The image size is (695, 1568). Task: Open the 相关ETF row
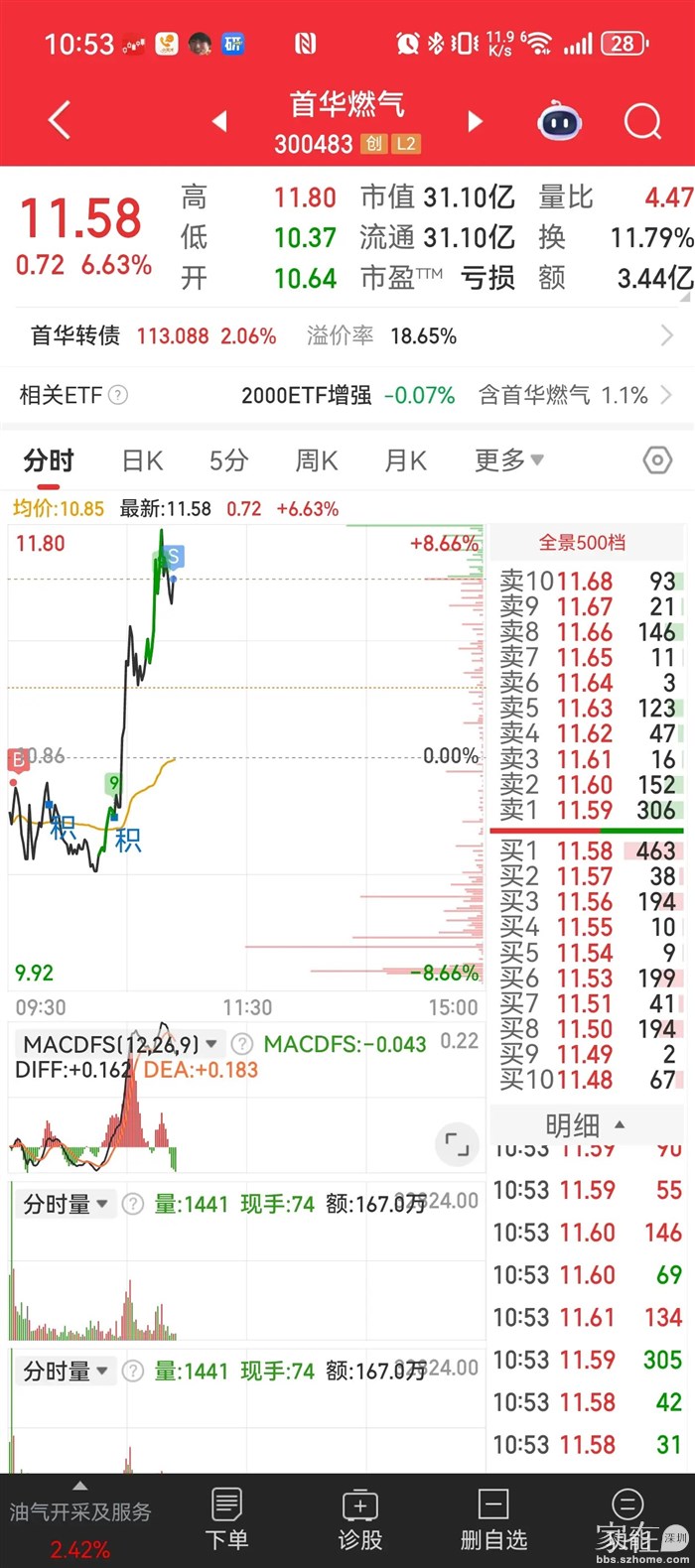(347, 395)
